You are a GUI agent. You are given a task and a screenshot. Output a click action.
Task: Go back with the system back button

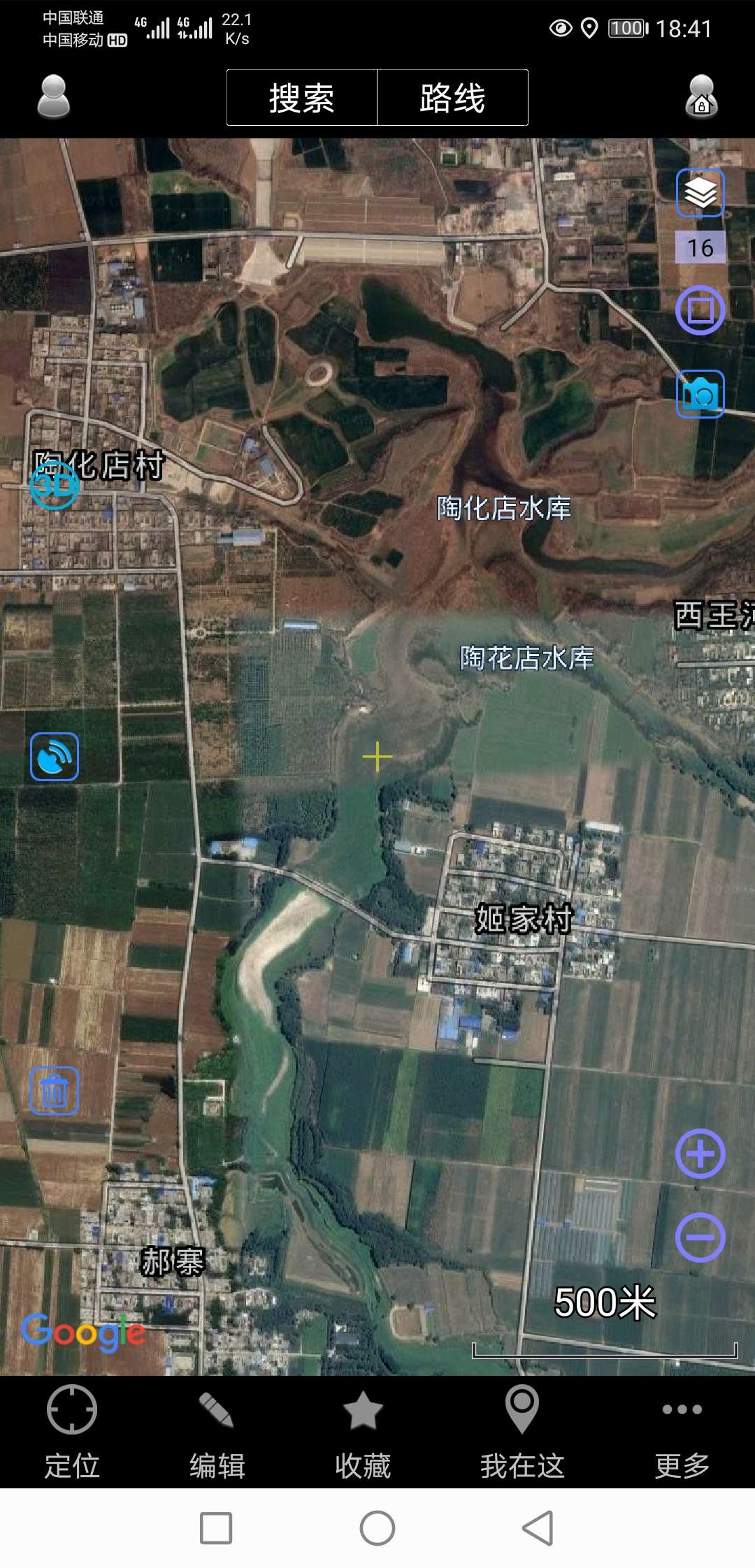coord(538,1528)
